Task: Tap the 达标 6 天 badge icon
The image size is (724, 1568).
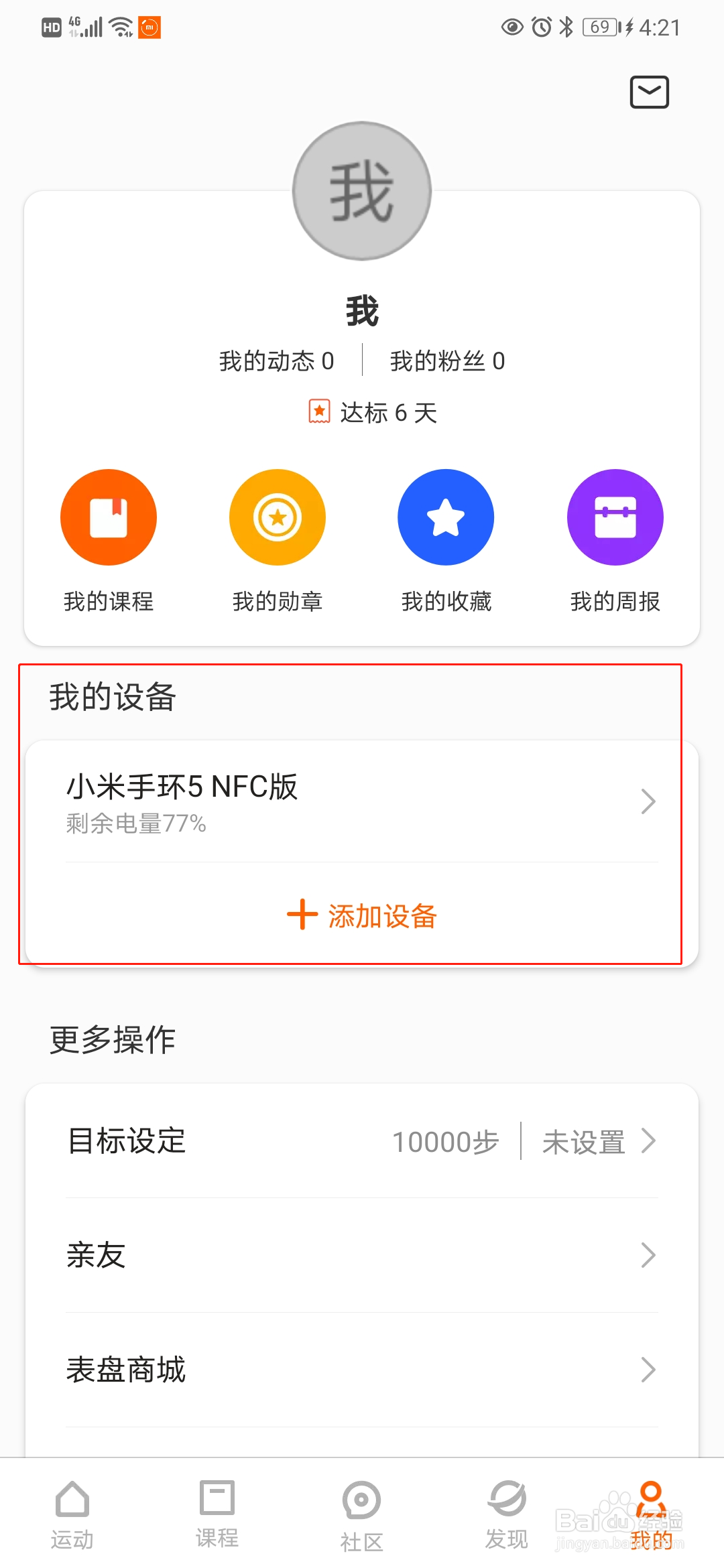Action: tap(318, 412)
